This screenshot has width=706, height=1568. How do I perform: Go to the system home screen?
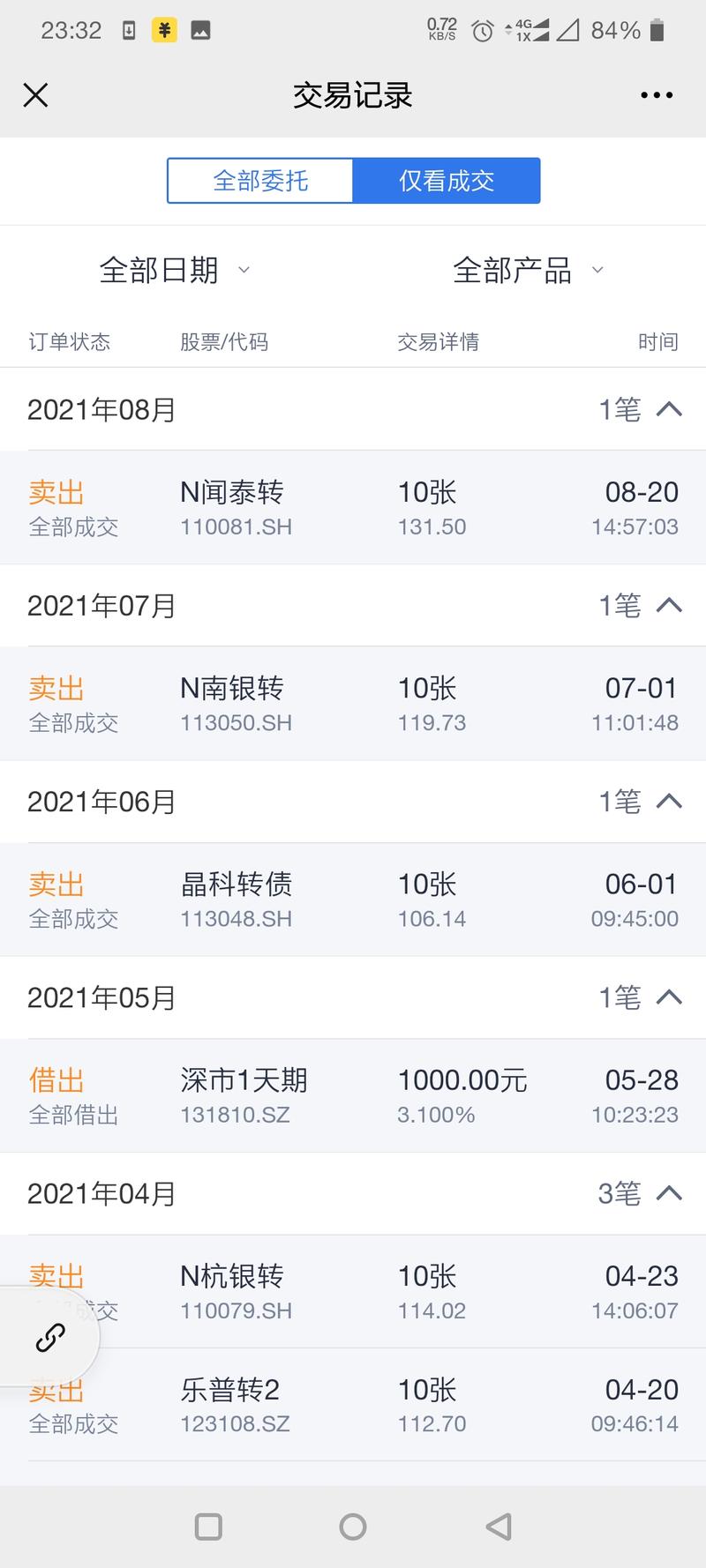[x=353, y=1527]
